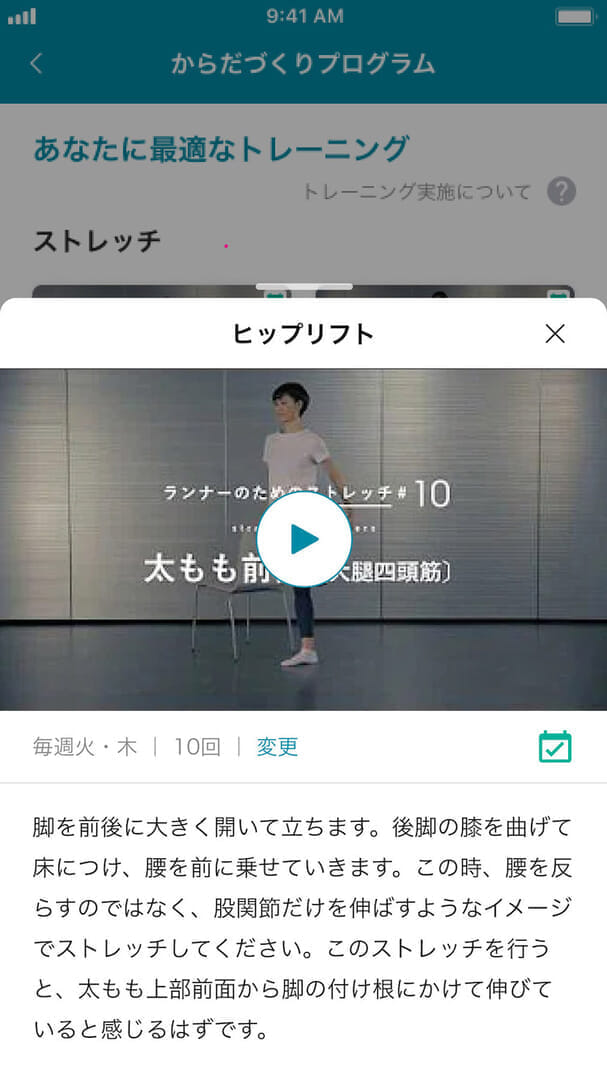
Task: Go back from からだづくりプログラム
Action: pyautogui.click(x=36, y=64)
